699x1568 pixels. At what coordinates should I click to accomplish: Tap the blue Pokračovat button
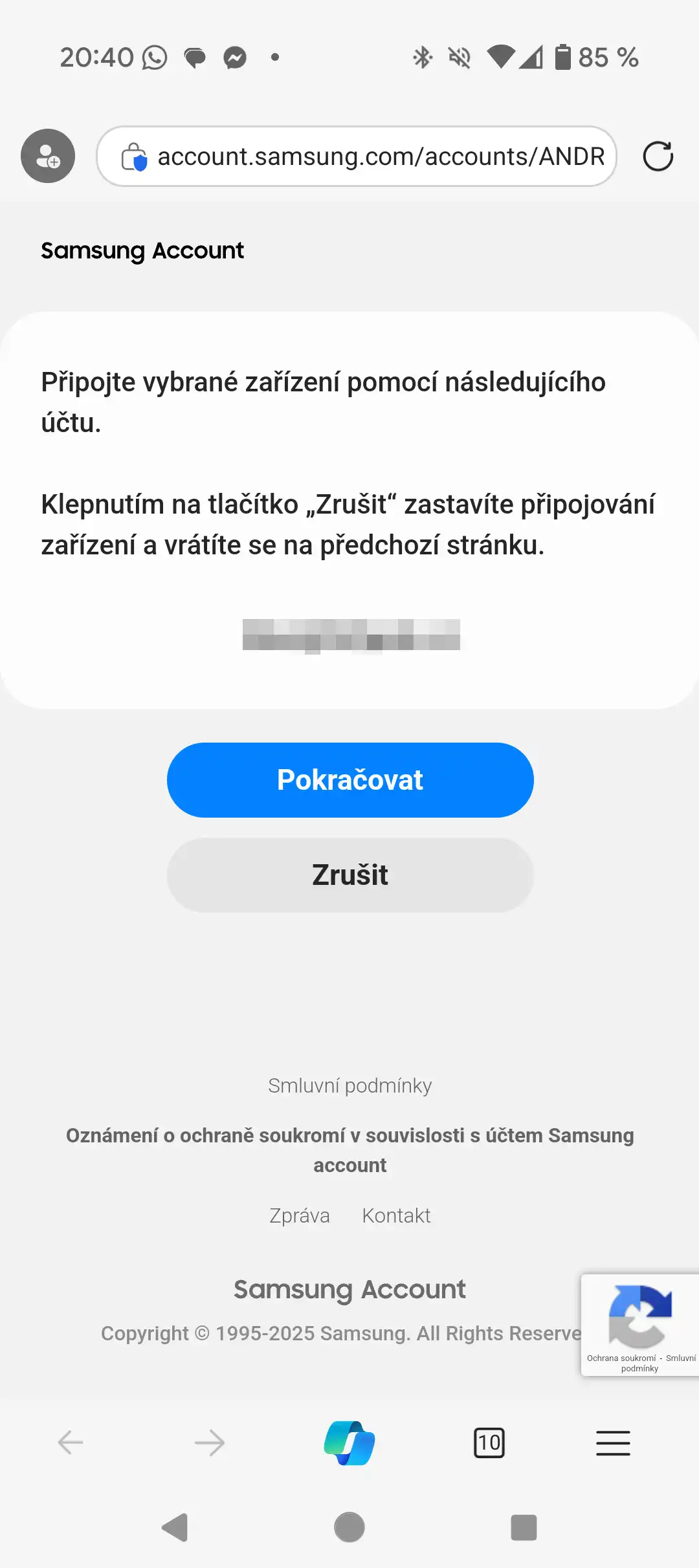click(350, 779)
